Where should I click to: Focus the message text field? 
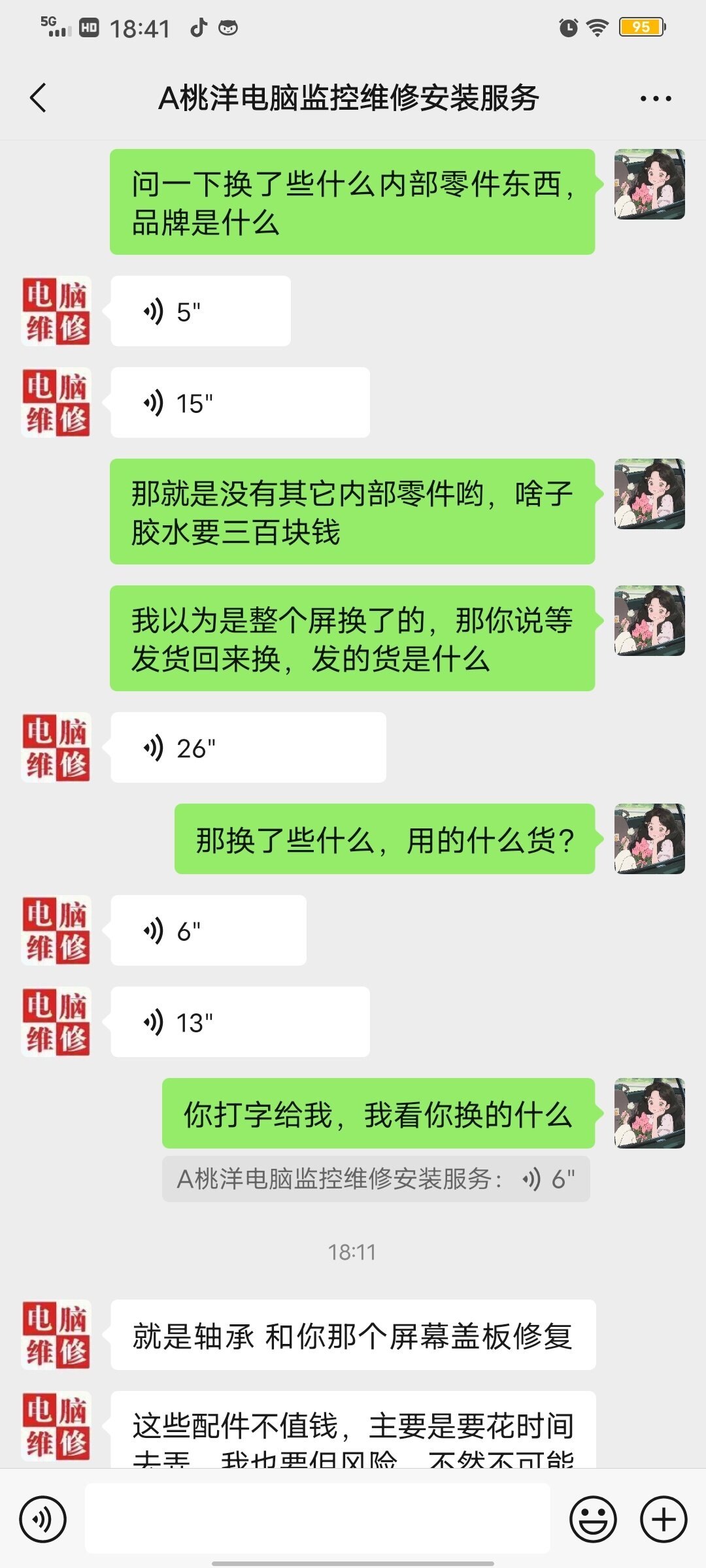pyautogui.click(x=317, y=1519)
